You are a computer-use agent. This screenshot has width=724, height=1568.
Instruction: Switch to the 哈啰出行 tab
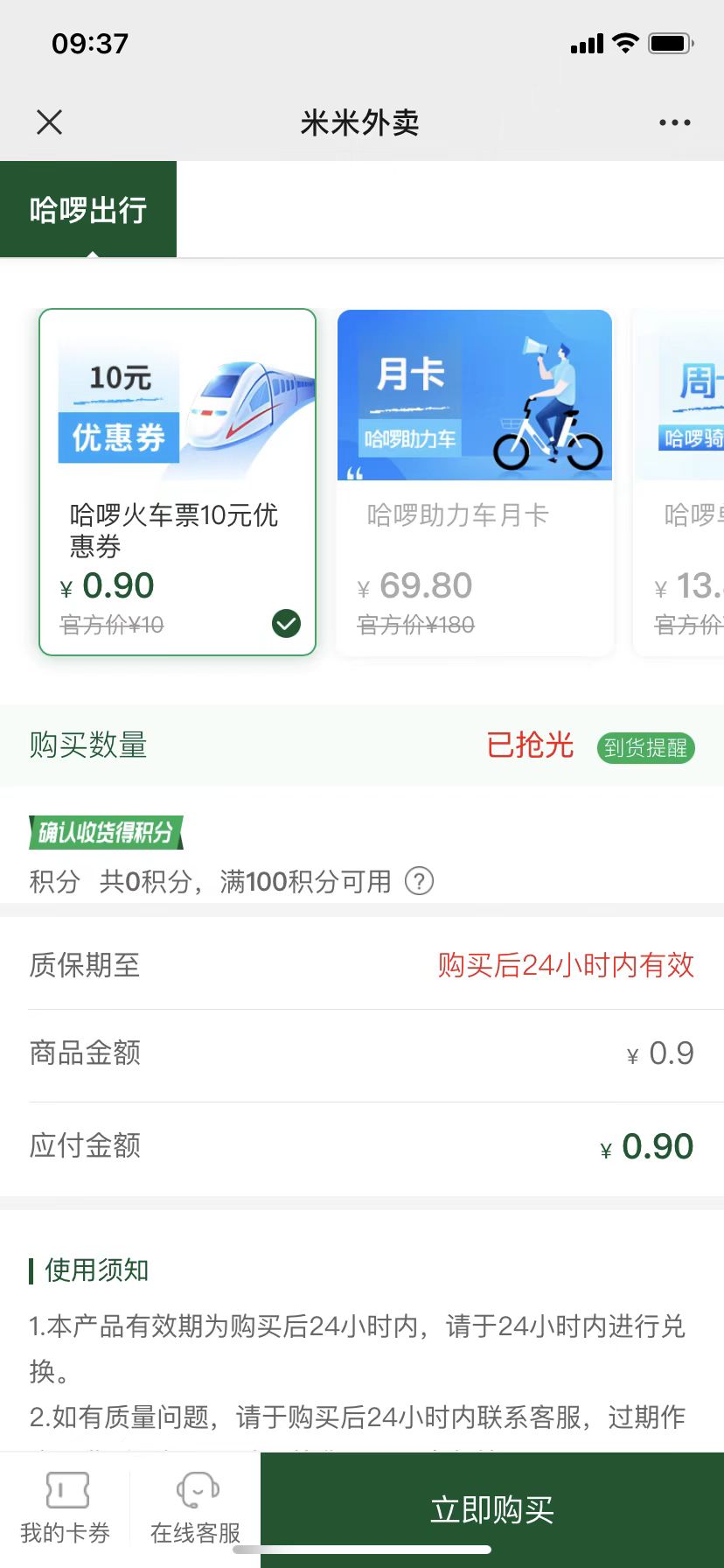pos(88,210)
